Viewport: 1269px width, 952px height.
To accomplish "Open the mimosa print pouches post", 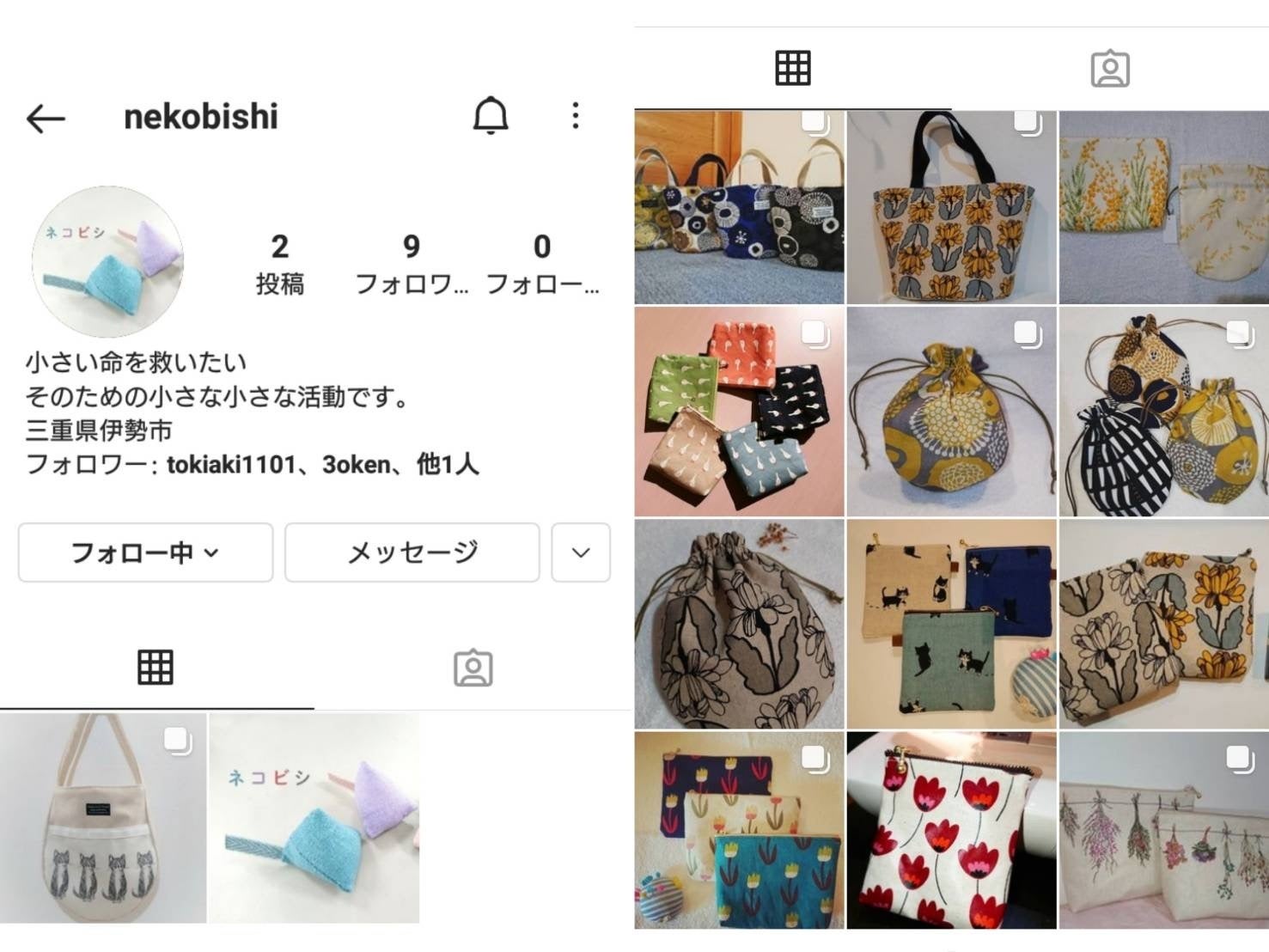I will point(1163,207).
